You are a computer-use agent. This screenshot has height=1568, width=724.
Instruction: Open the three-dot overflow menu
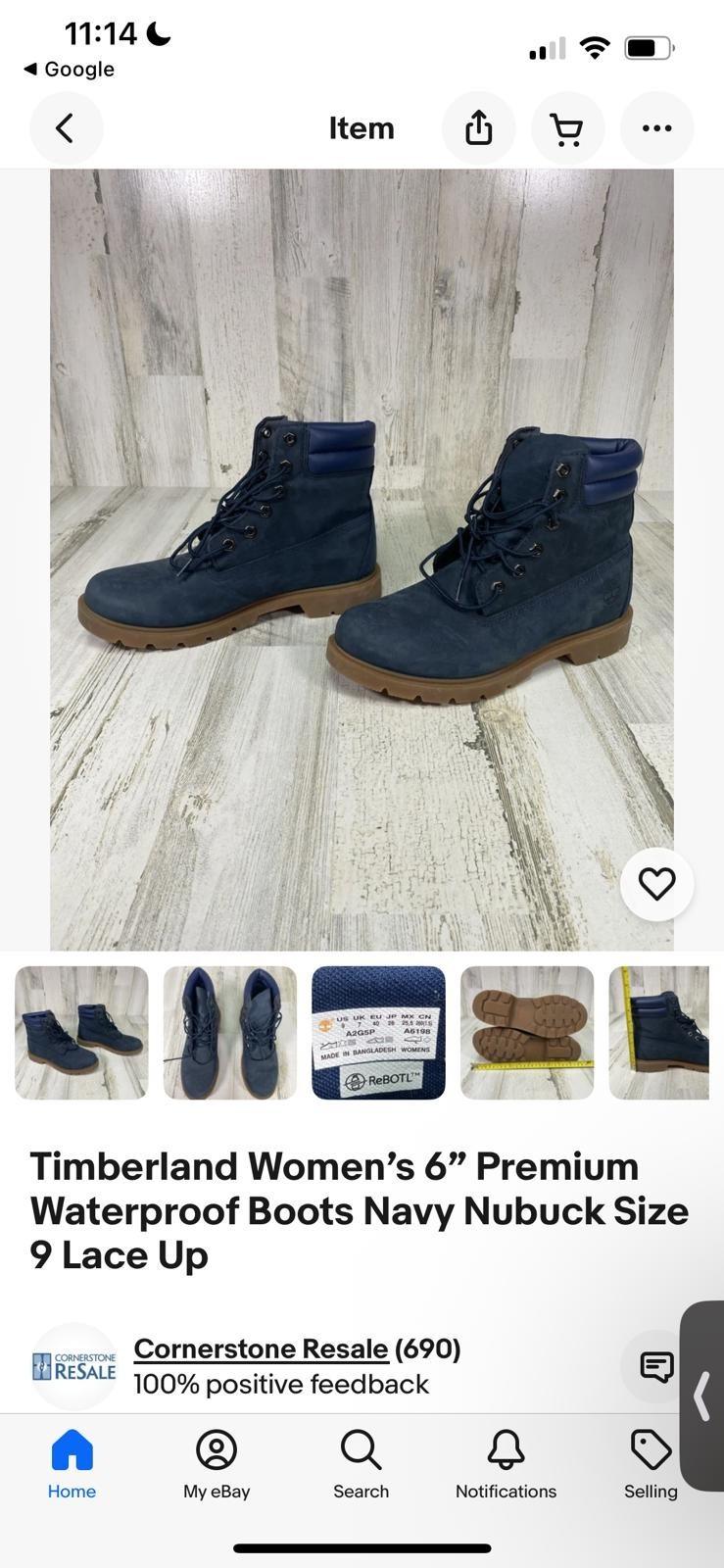click(x=656, y=128)
